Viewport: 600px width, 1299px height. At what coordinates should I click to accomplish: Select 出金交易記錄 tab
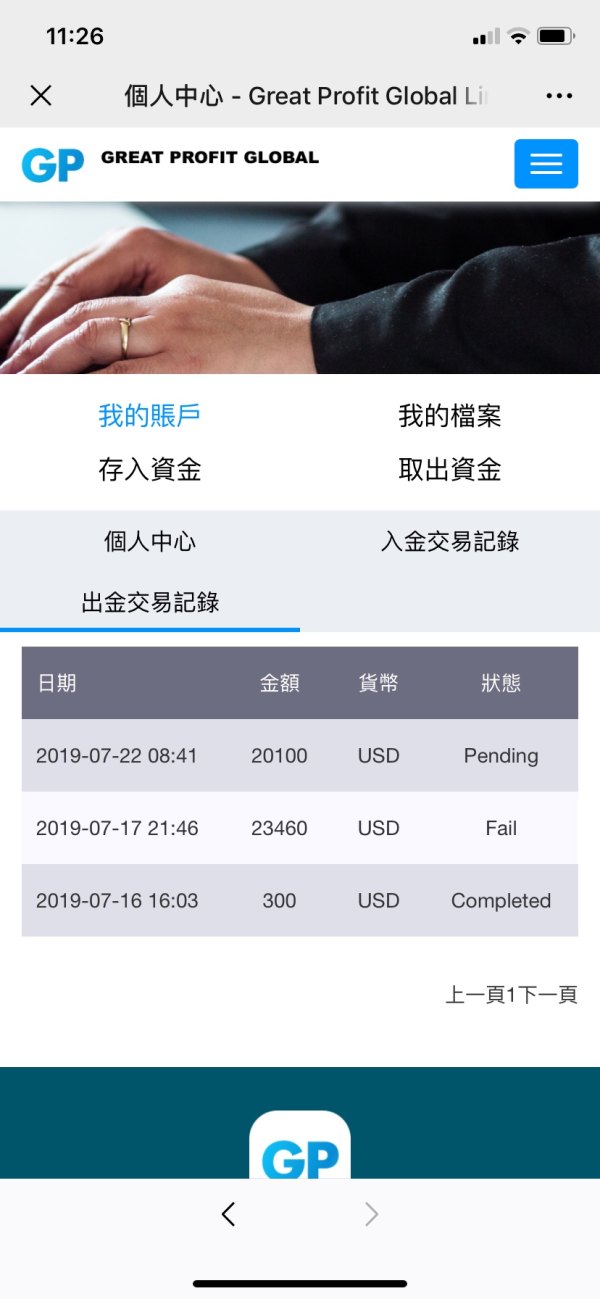pos(150,603)
